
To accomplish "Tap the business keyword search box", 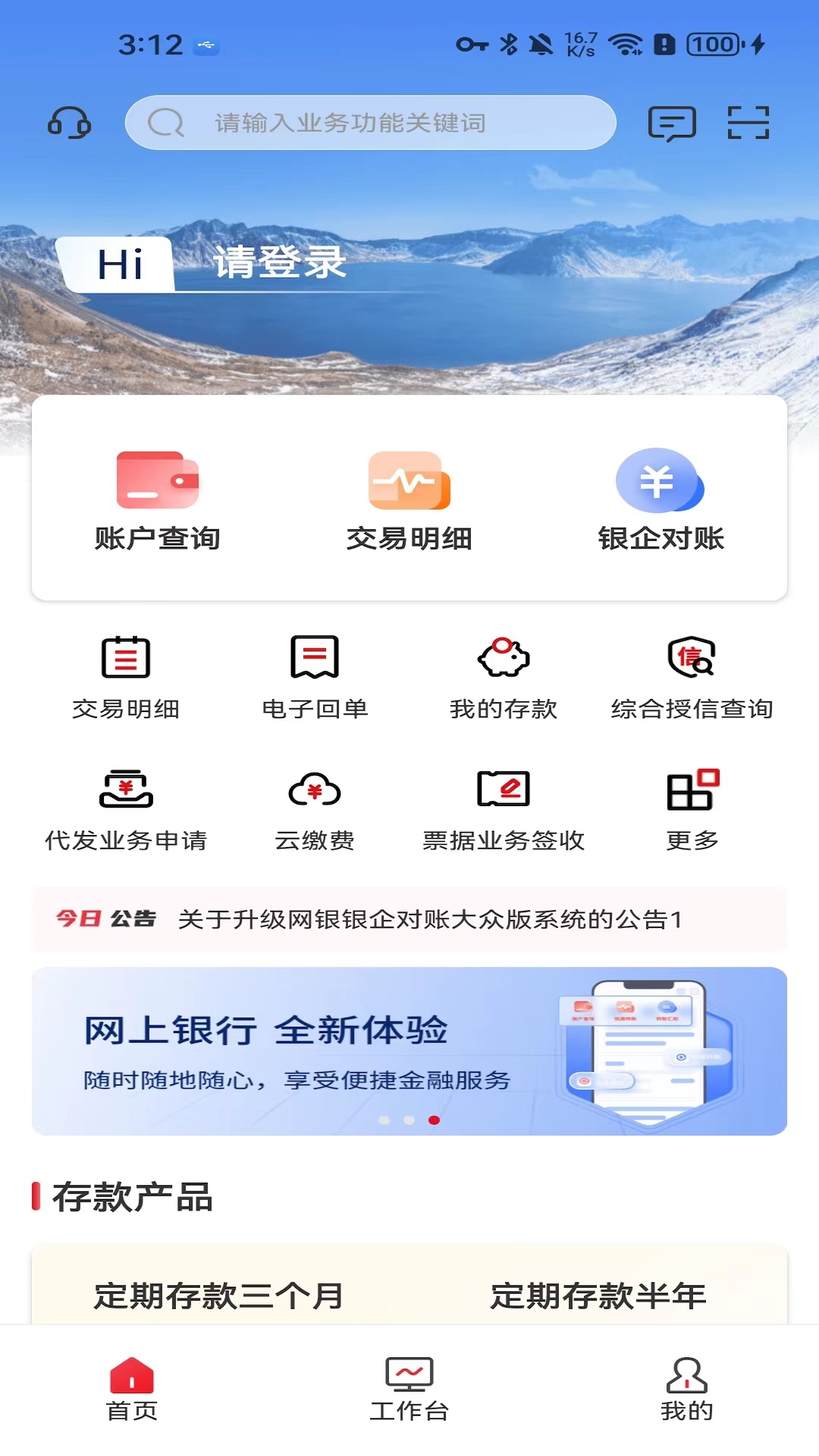I will pos(370,122).
